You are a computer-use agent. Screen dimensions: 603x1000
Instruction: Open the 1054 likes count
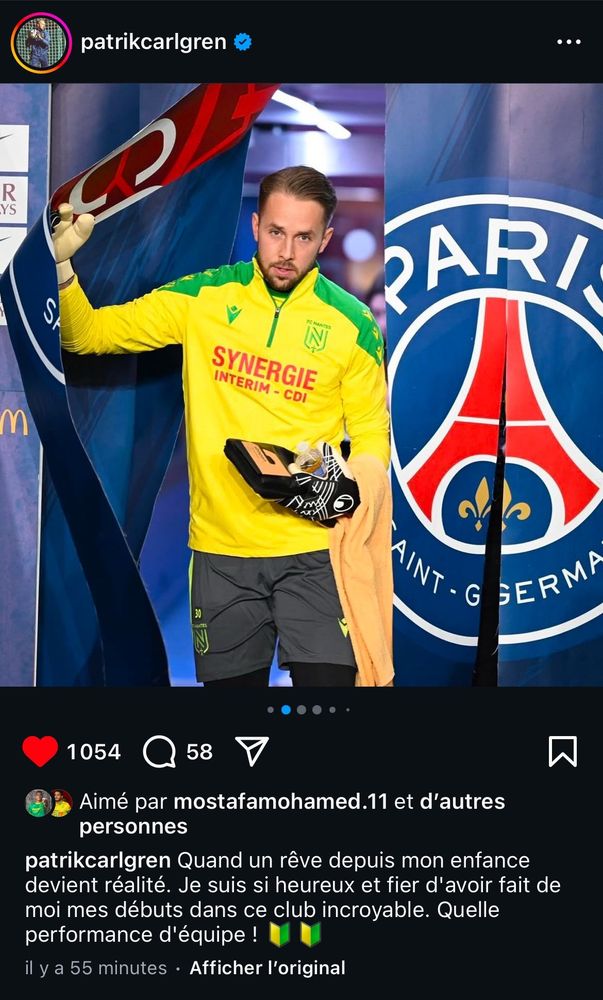[x=93, y=751]
